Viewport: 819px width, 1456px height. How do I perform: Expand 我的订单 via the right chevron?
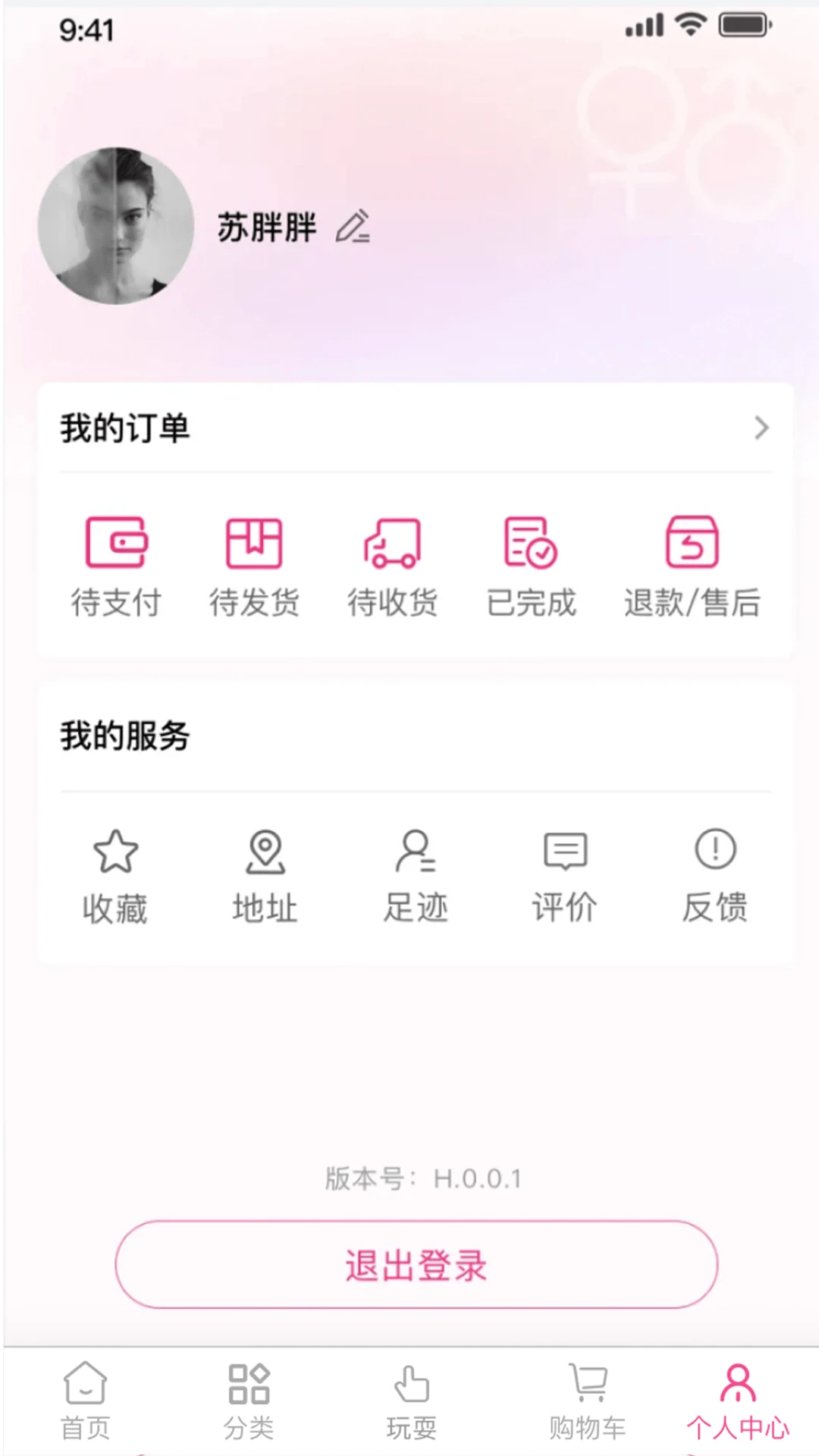click(x=762, y=428)
